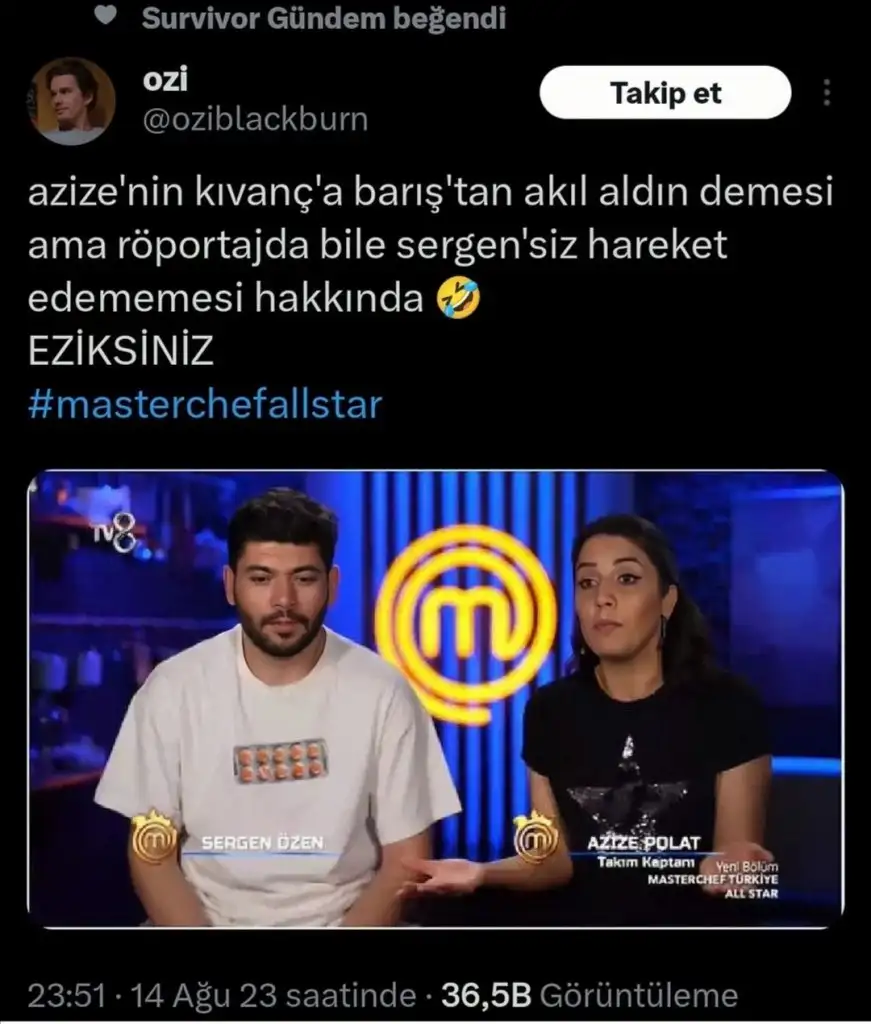Viewport: 871px width, 1024px height.
Task: Open the @oziblackburn profile handle
Action: [x=256, y=120]
